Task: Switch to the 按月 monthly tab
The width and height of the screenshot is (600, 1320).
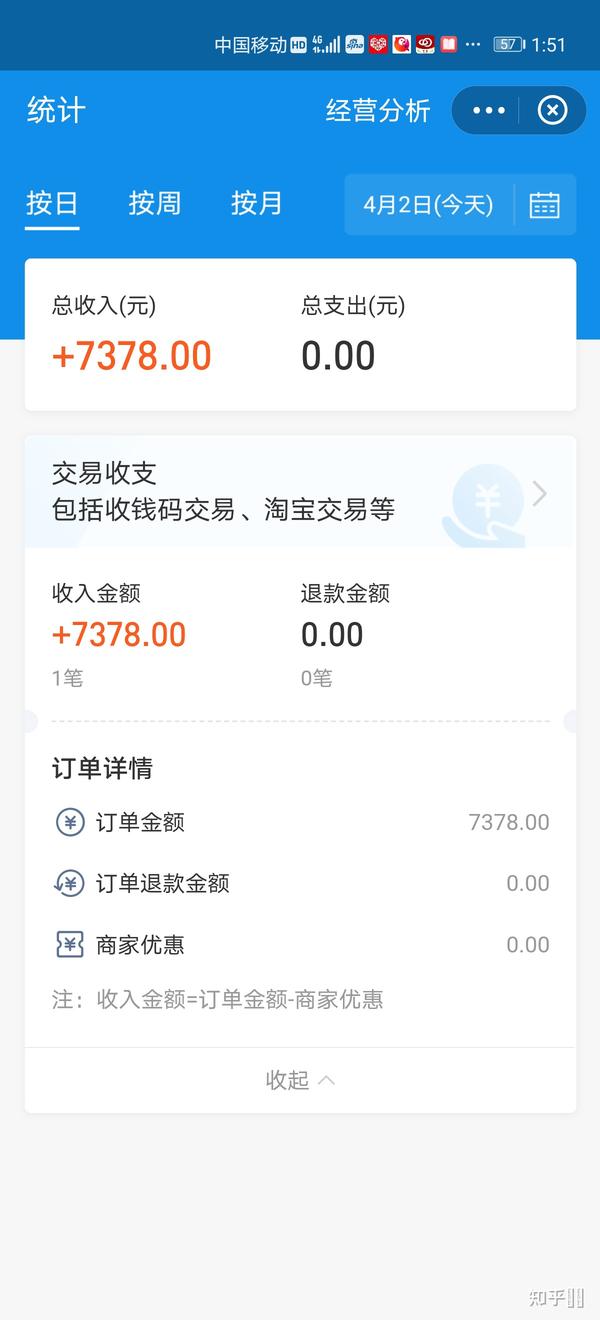Action: (x=257, y=204)
